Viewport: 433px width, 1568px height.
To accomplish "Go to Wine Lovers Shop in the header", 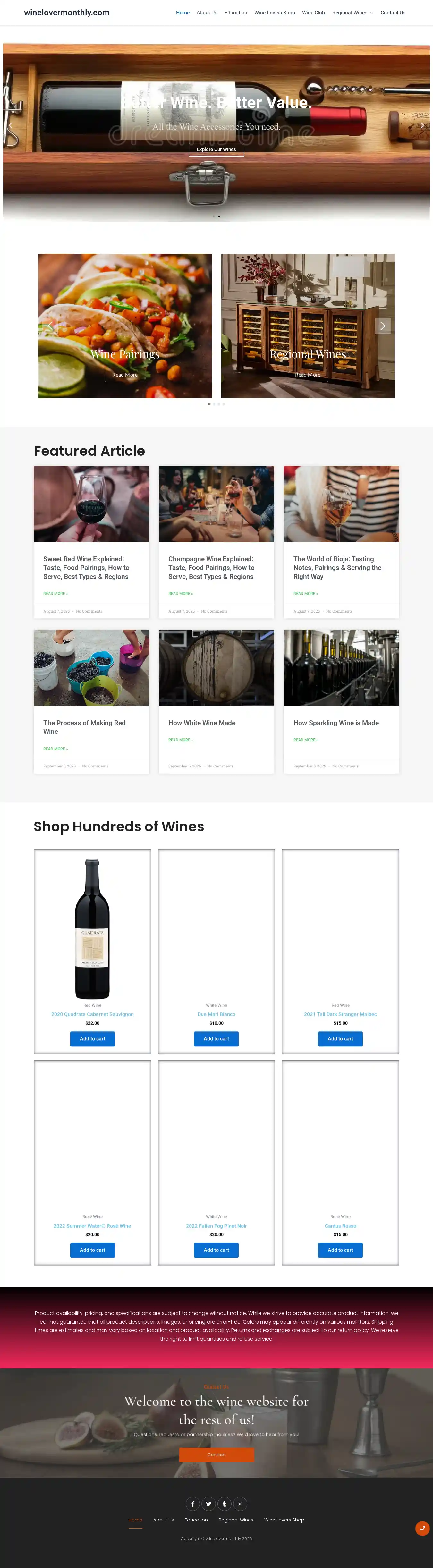I will tap(274, 13).
